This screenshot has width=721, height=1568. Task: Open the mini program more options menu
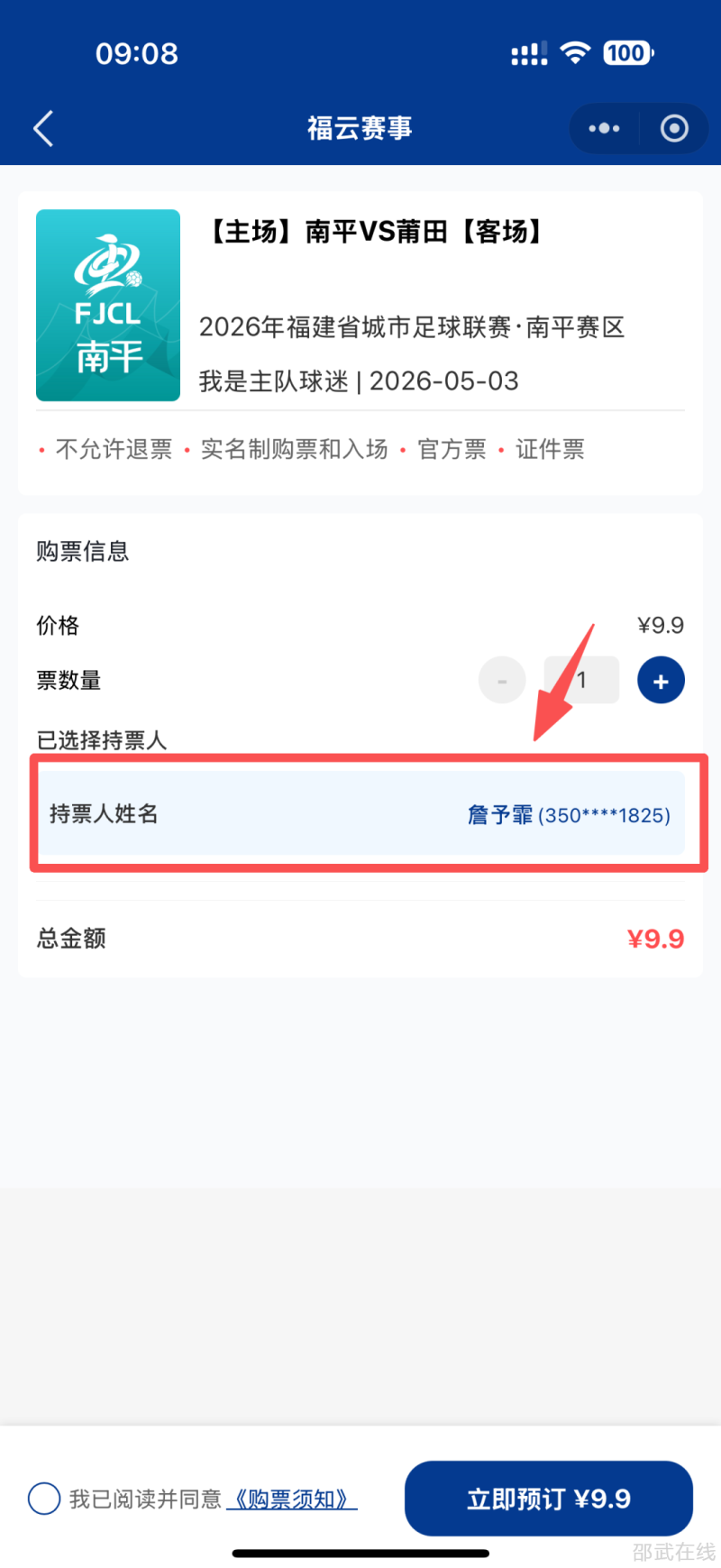pos(604,129)
